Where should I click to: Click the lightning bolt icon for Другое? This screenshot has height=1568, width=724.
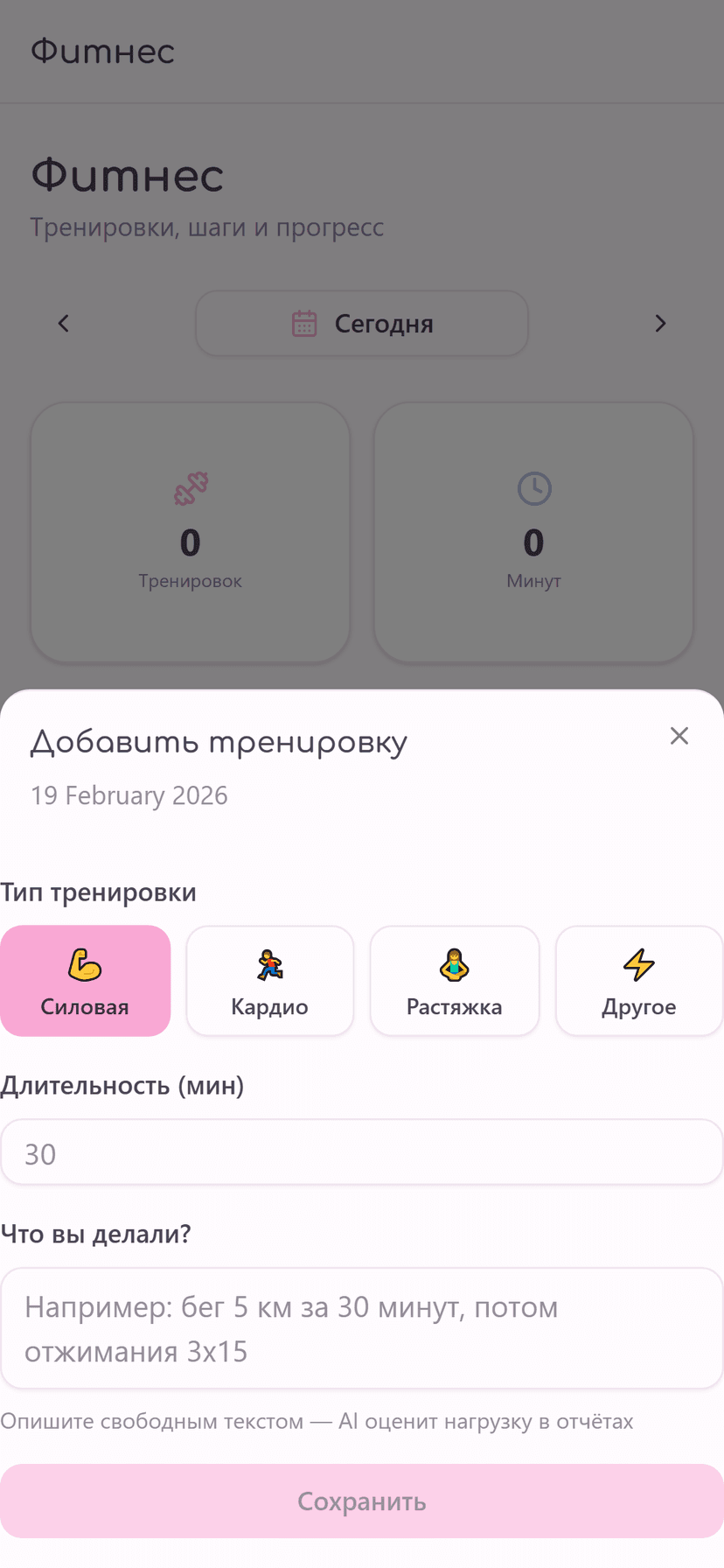[x=638, y=964]
